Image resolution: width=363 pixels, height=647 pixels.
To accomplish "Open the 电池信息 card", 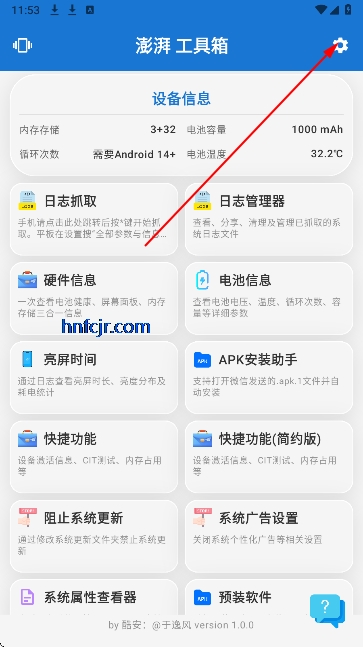I will (x=269, y=299).
